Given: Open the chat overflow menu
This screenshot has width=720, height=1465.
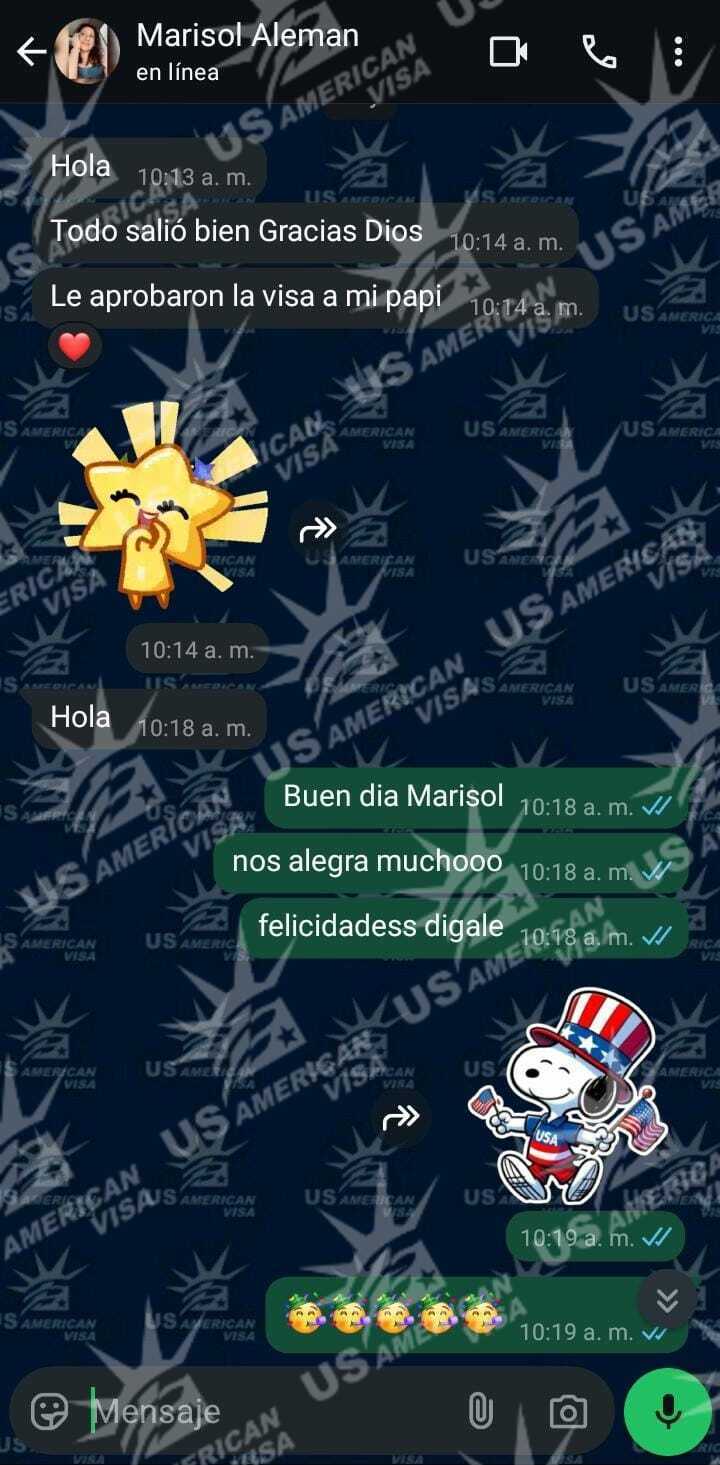Looking at the screenshot, I should coord(678,52).
